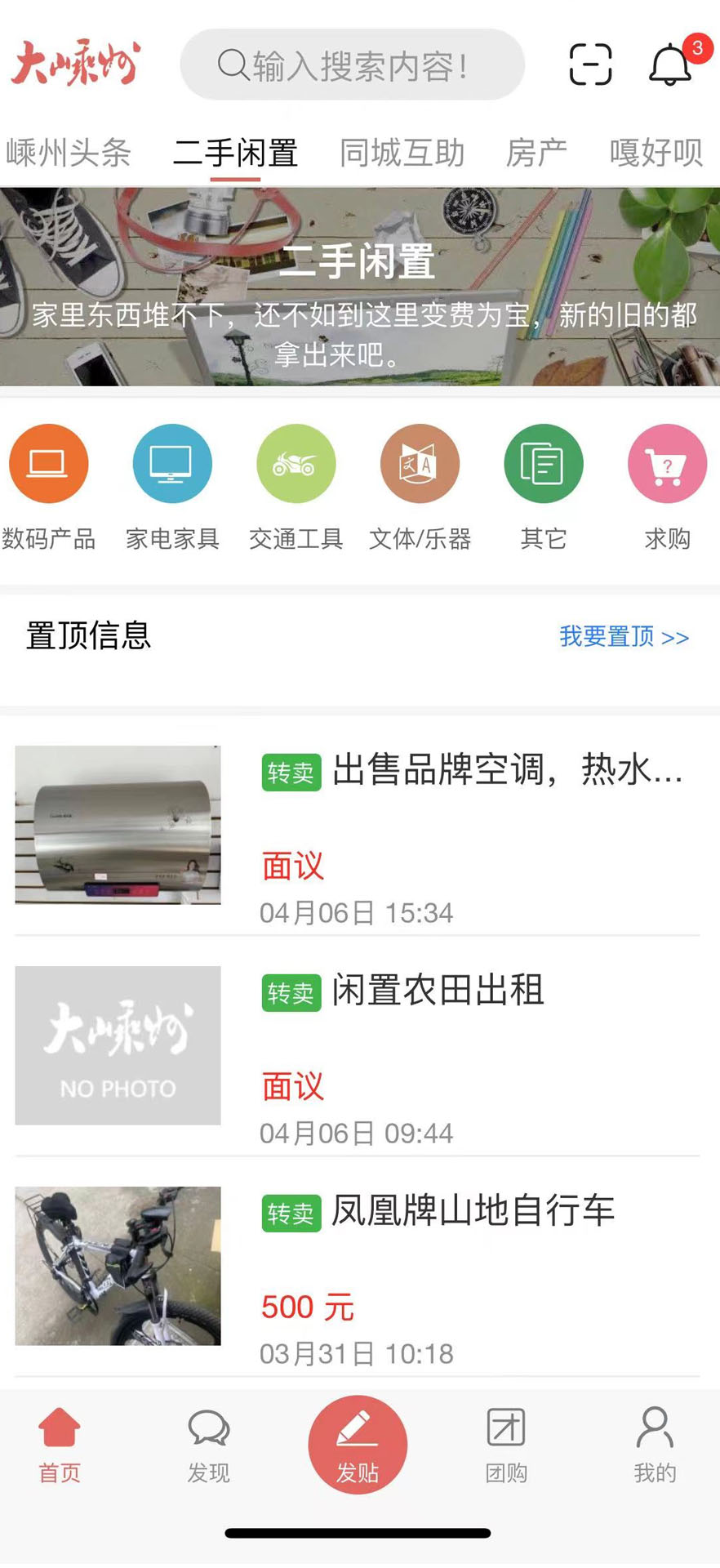The width and height of the screenshot is (720, 1568).
Task: Switch to the 房产 tab
Action: (536, 153)
